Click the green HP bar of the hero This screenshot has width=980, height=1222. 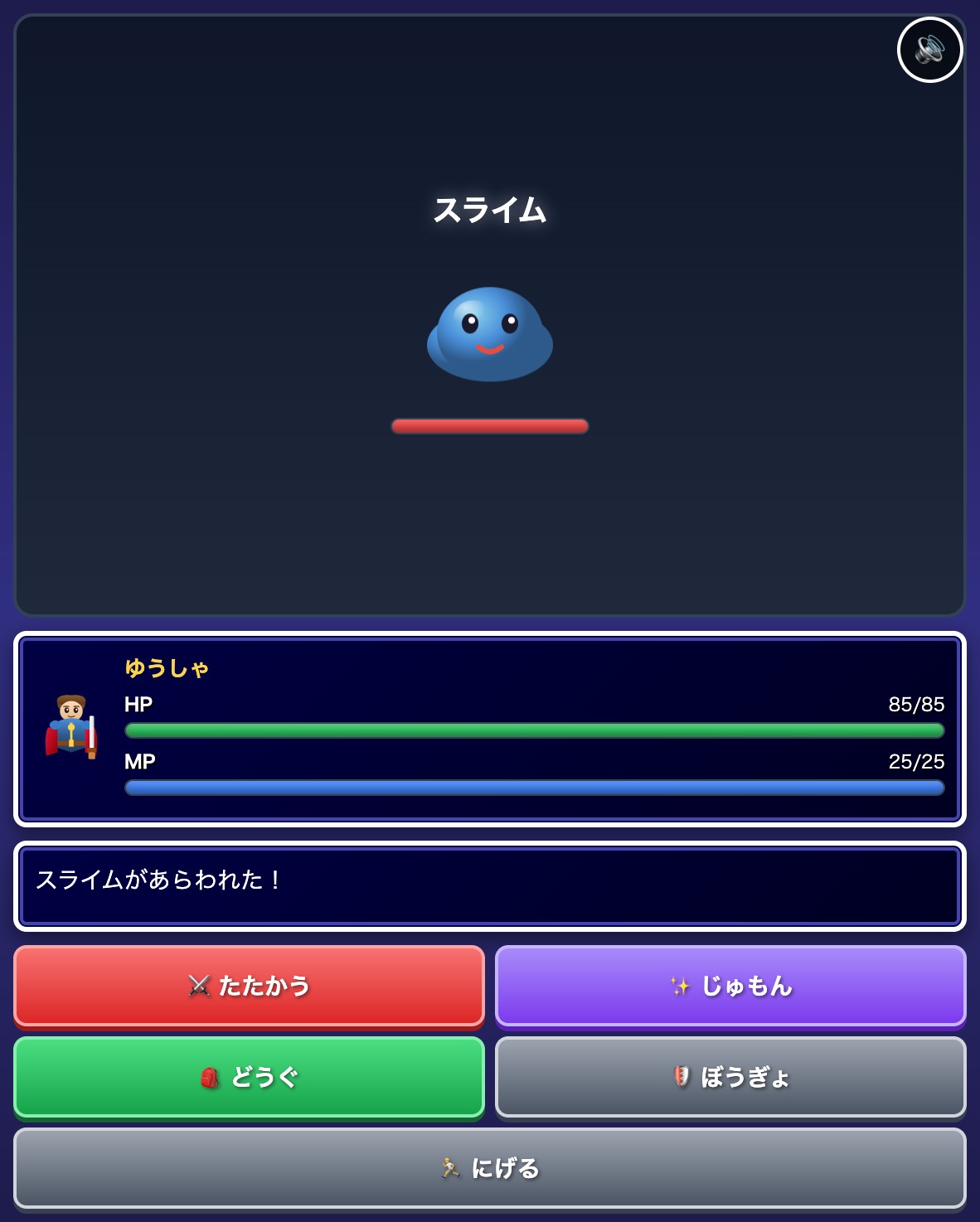pyautogui.click(x=533, y=730)
